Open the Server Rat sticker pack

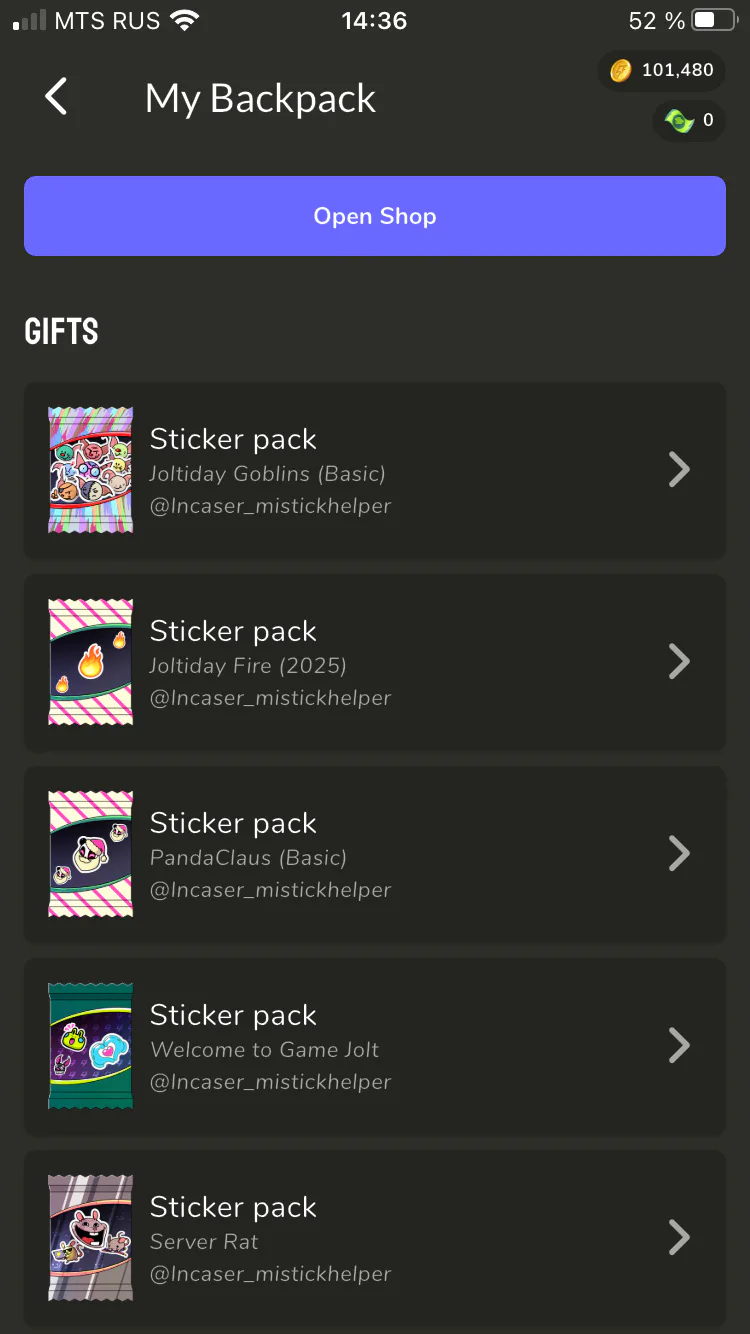[375, 1238]
